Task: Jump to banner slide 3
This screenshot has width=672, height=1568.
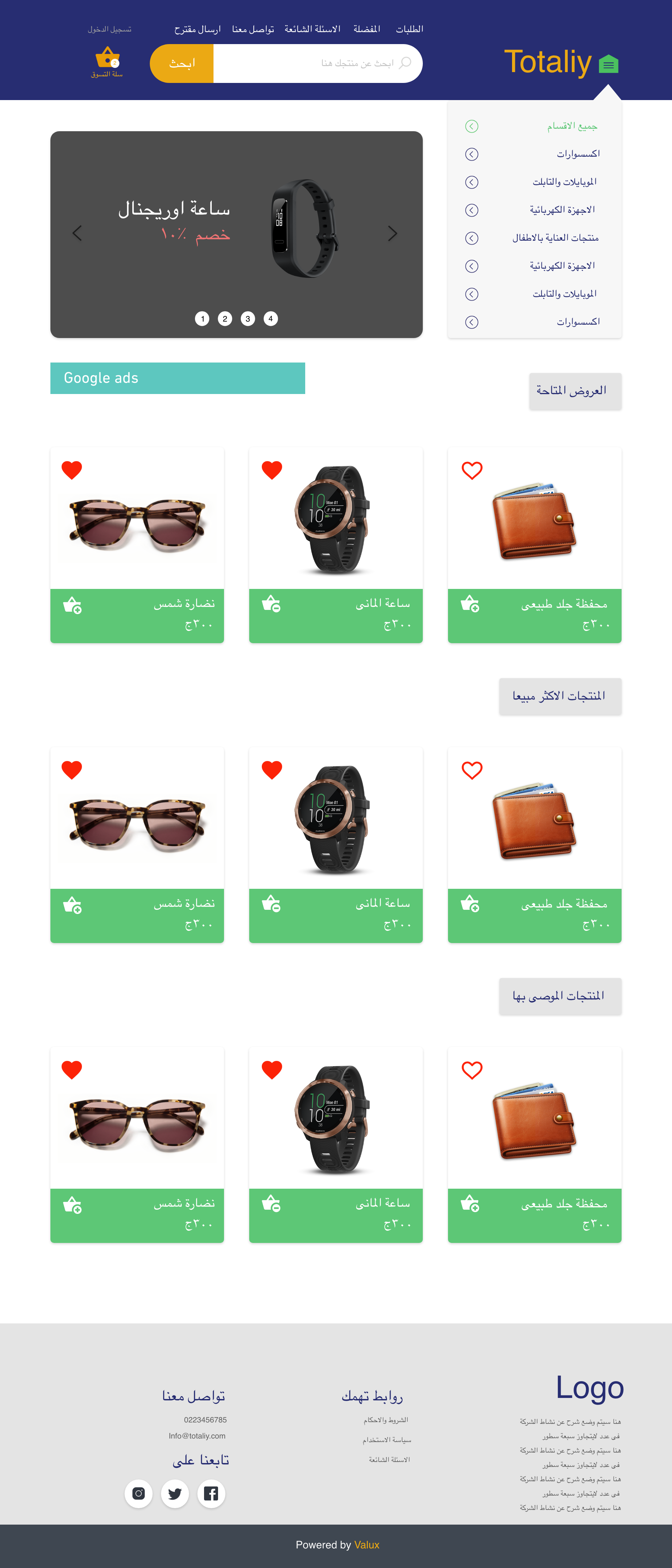Action: tap(248, 319)
